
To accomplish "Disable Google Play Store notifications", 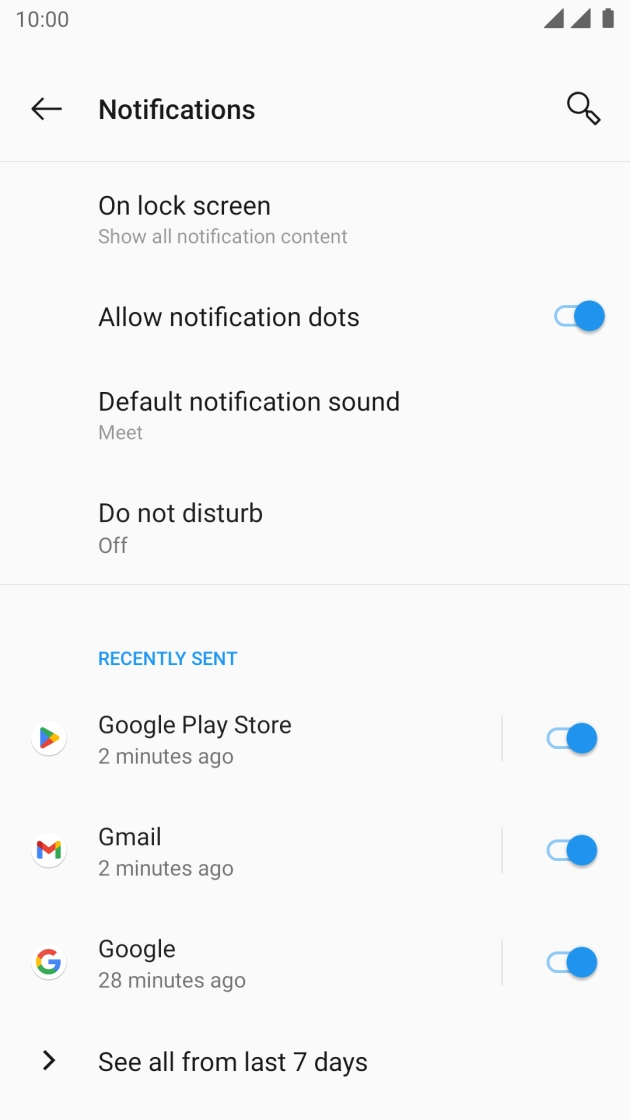I will [572, 739].
